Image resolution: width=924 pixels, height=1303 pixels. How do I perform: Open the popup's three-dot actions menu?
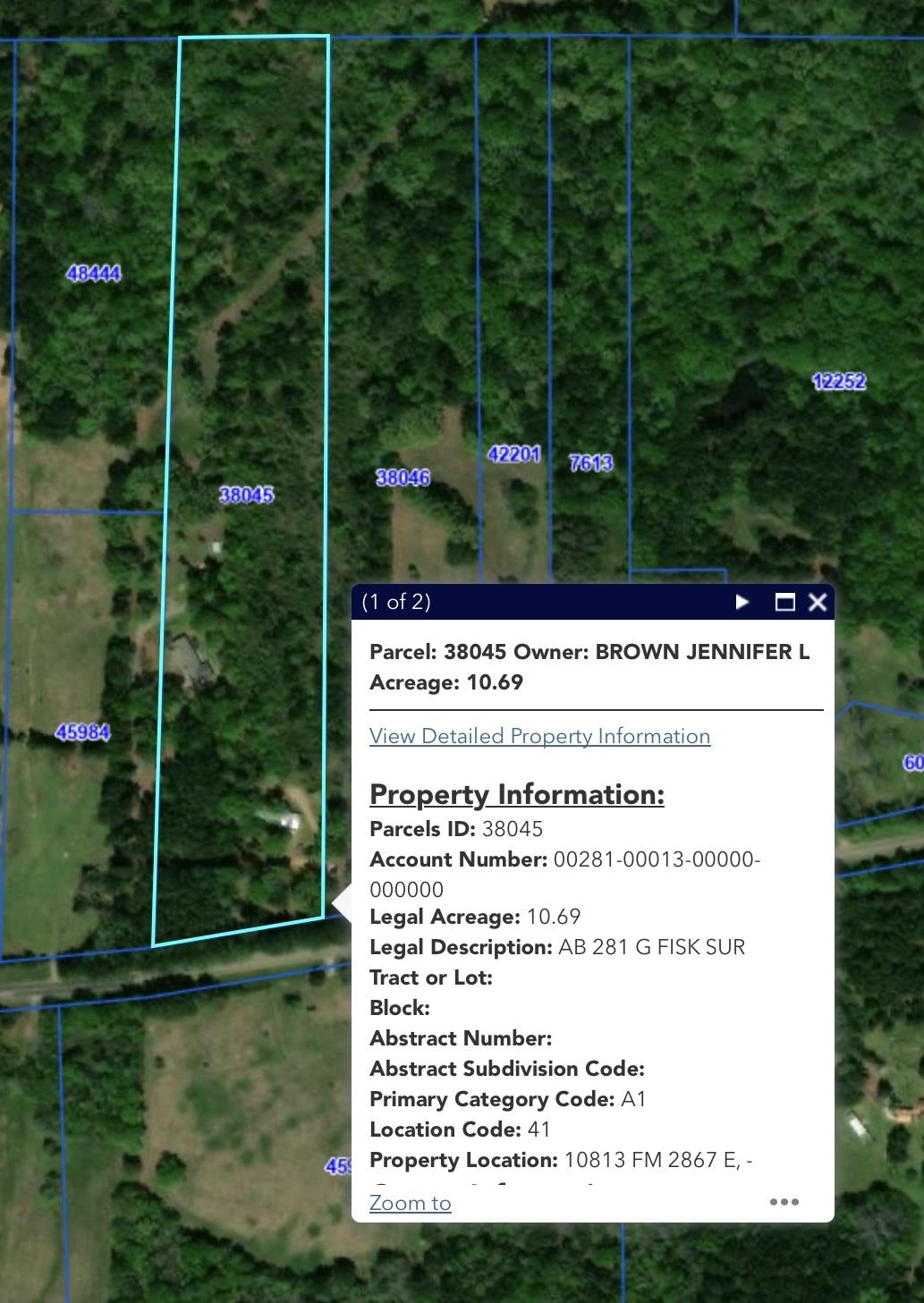click(784, 1202)
